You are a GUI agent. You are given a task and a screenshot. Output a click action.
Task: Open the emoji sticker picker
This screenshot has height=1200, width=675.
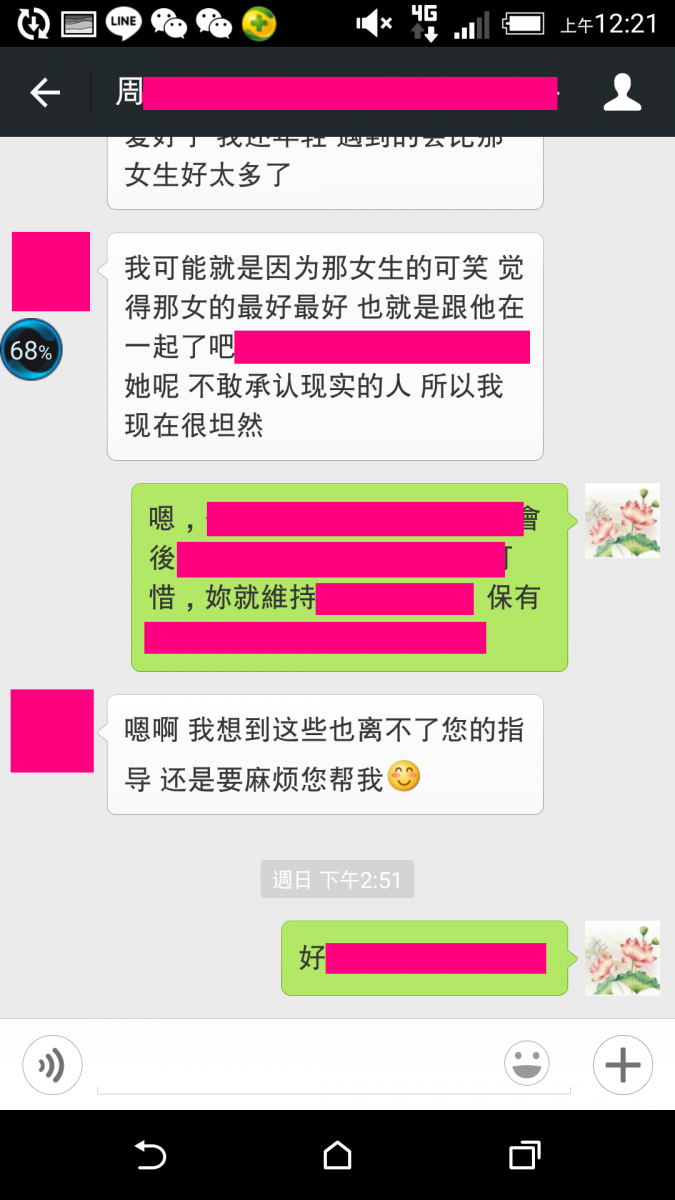point(527,1064)
